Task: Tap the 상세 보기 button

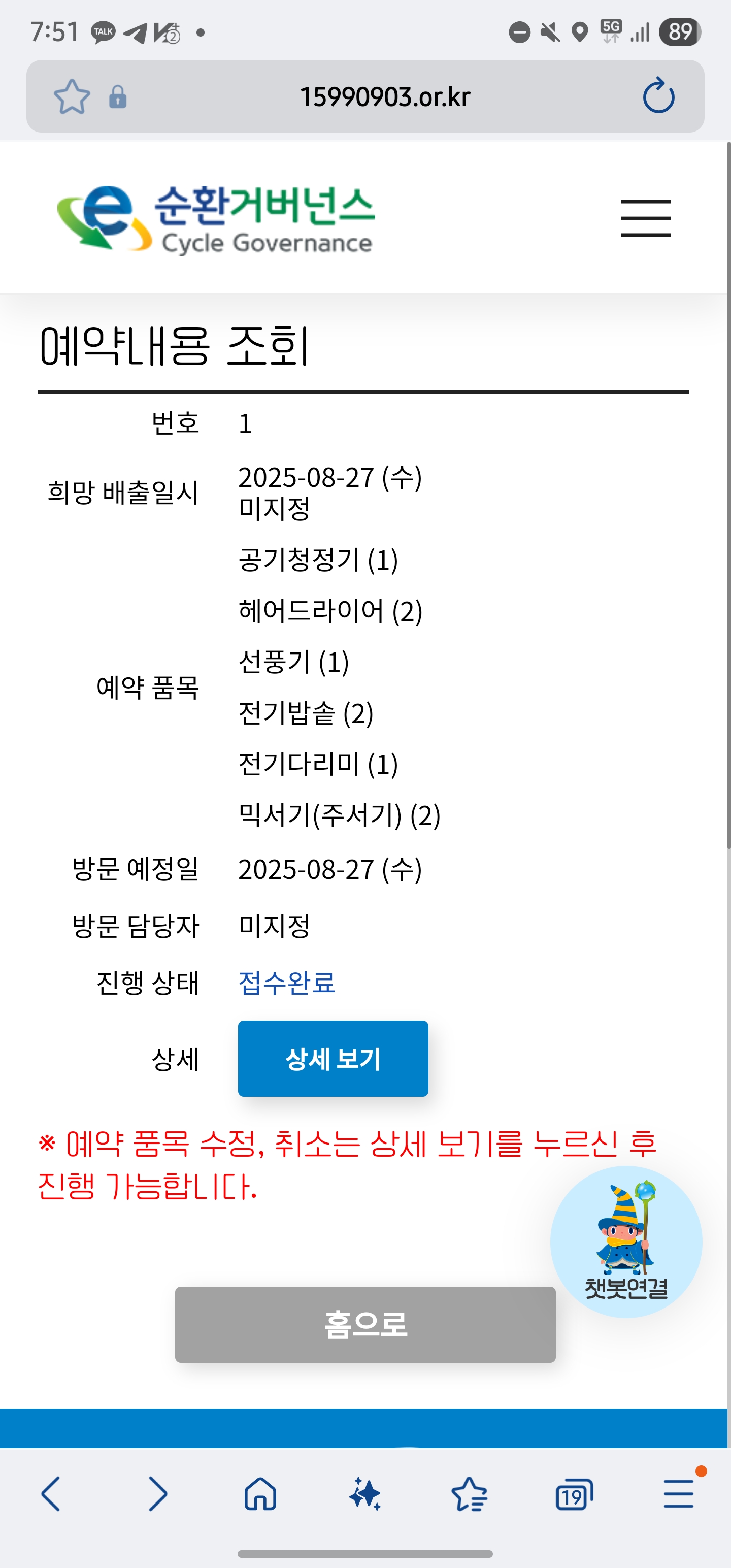Action: point(333,1059)
